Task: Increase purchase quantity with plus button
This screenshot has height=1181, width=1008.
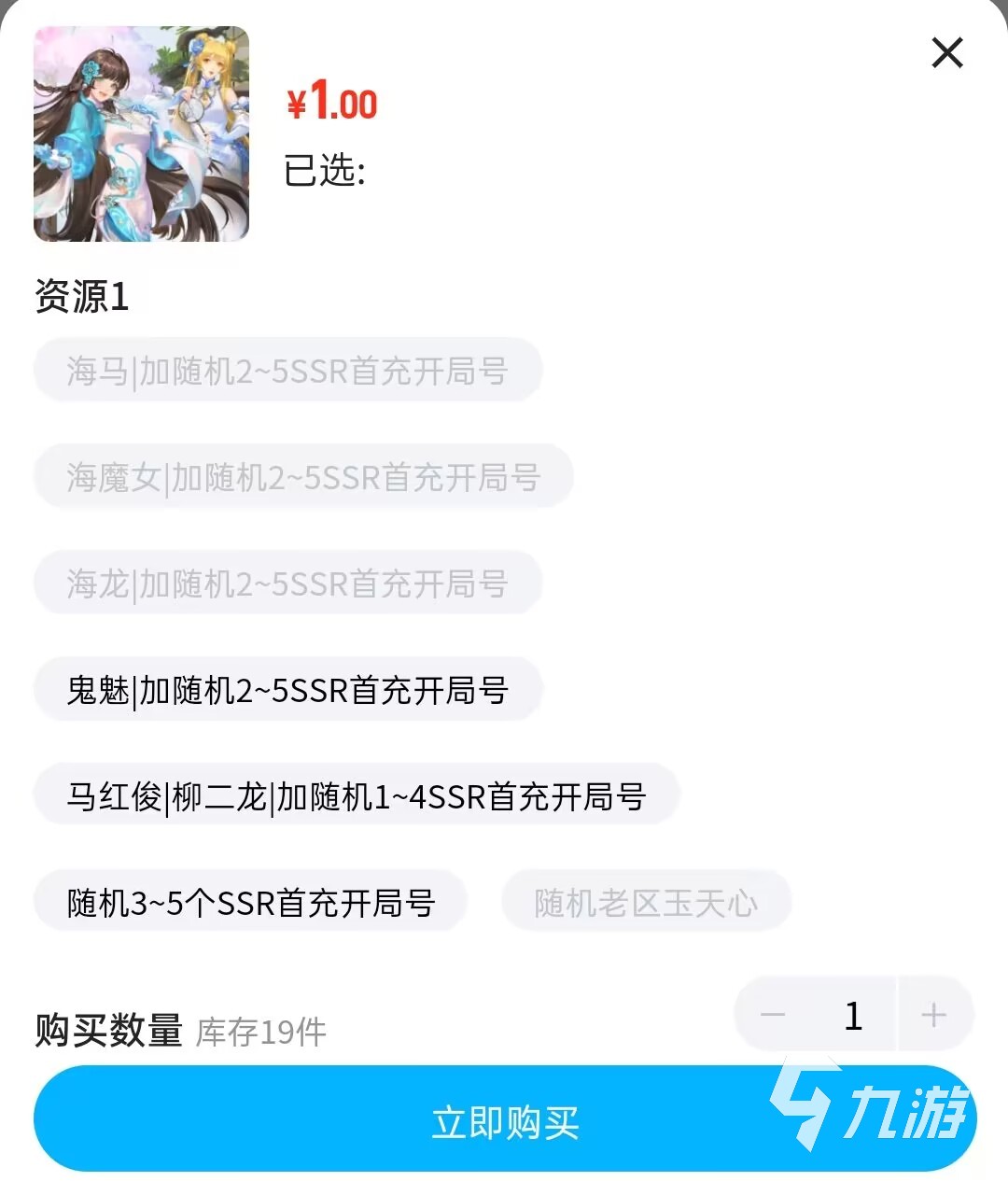Action: (933, 1016)
